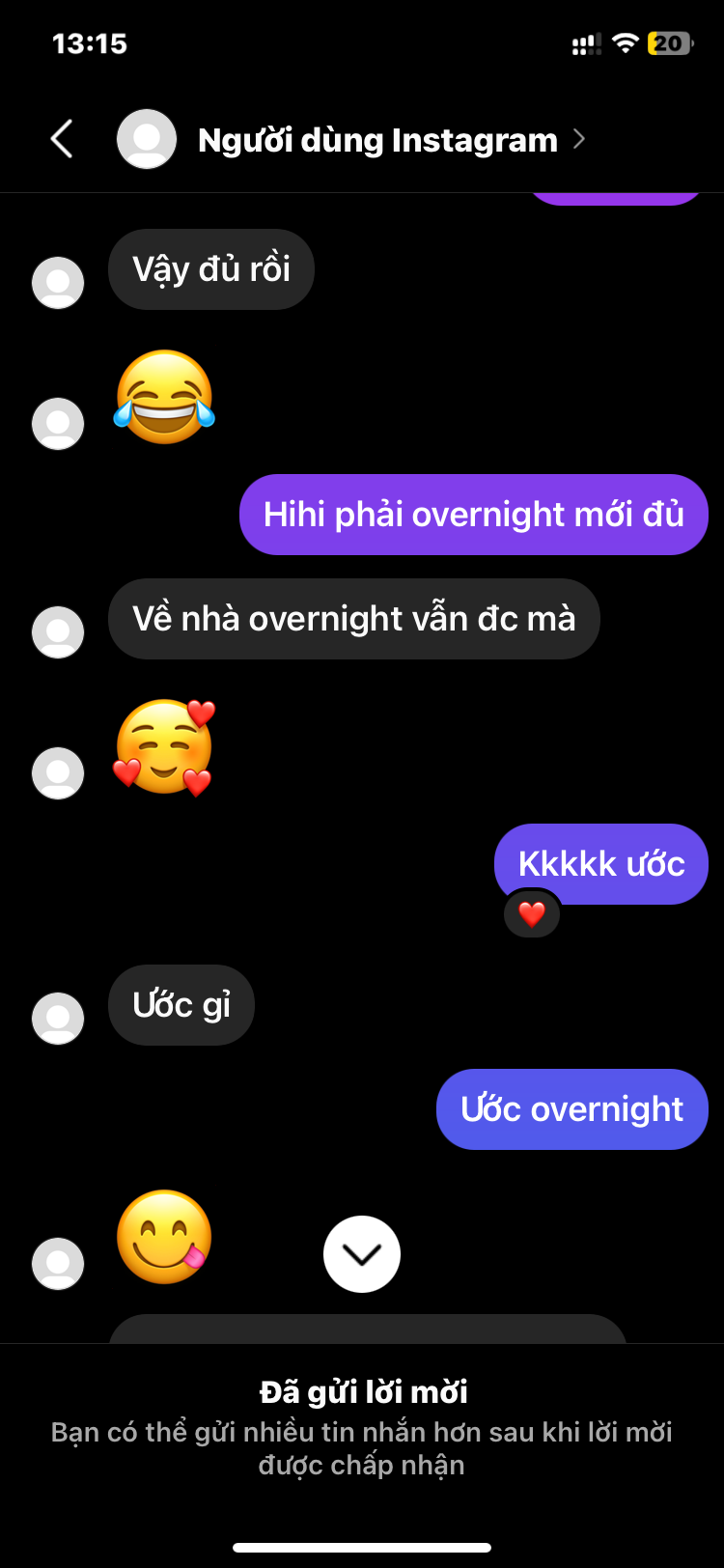The image size is (724, 1568).
Task: Open Người dùng Instagram profile details
Action: 376,140
